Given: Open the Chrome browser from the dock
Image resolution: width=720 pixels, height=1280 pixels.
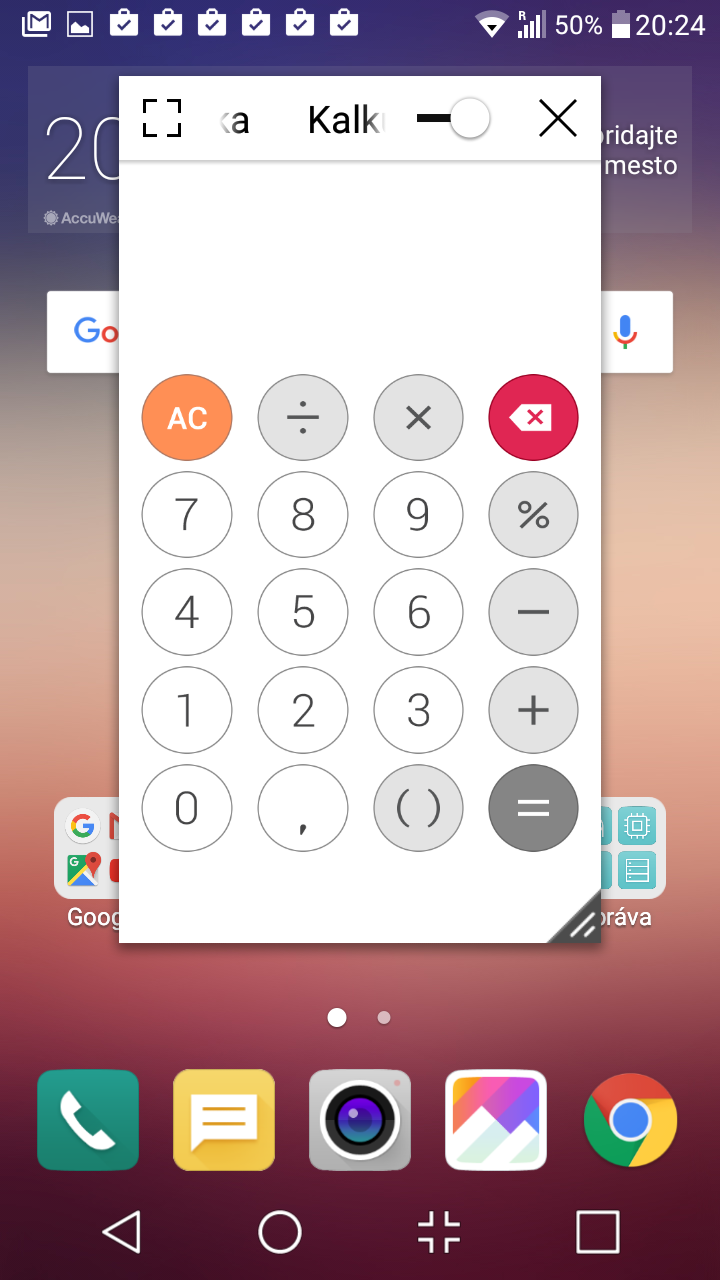Looking at the screenshot, I should pos(630,1120).
